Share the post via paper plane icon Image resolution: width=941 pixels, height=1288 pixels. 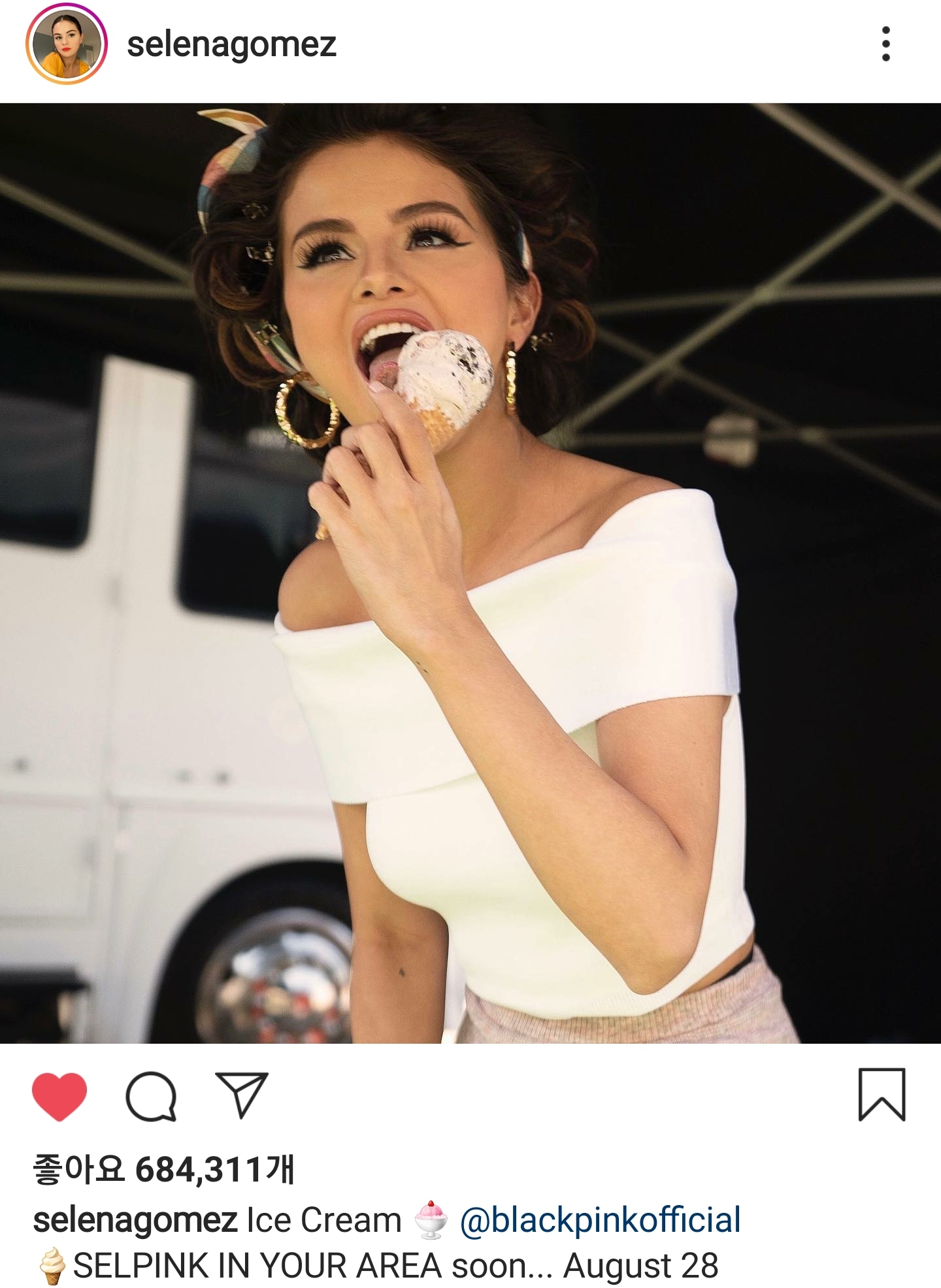pos(242,1095)
